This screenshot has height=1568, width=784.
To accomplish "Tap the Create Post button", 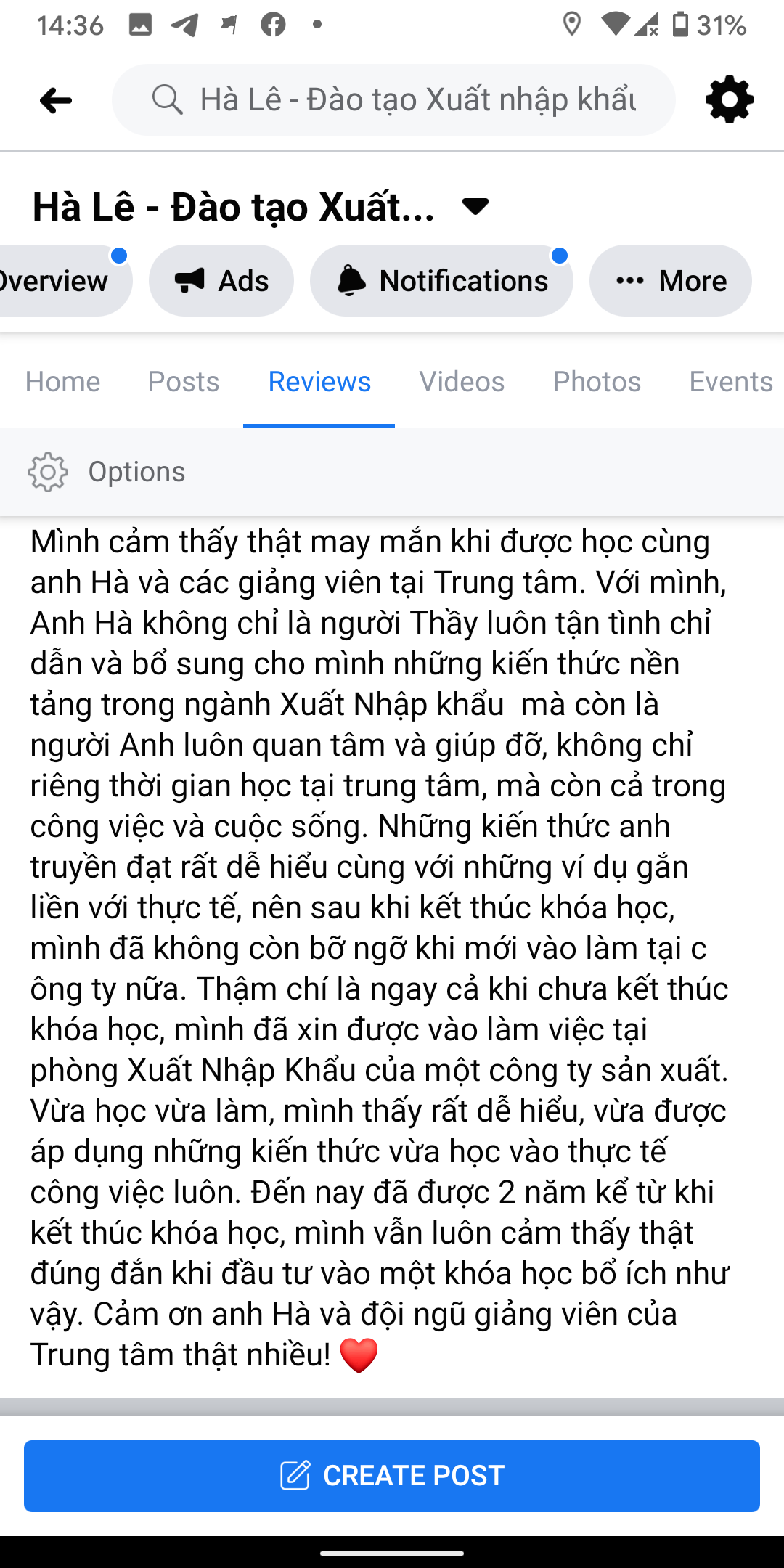I will point(392,1476).
